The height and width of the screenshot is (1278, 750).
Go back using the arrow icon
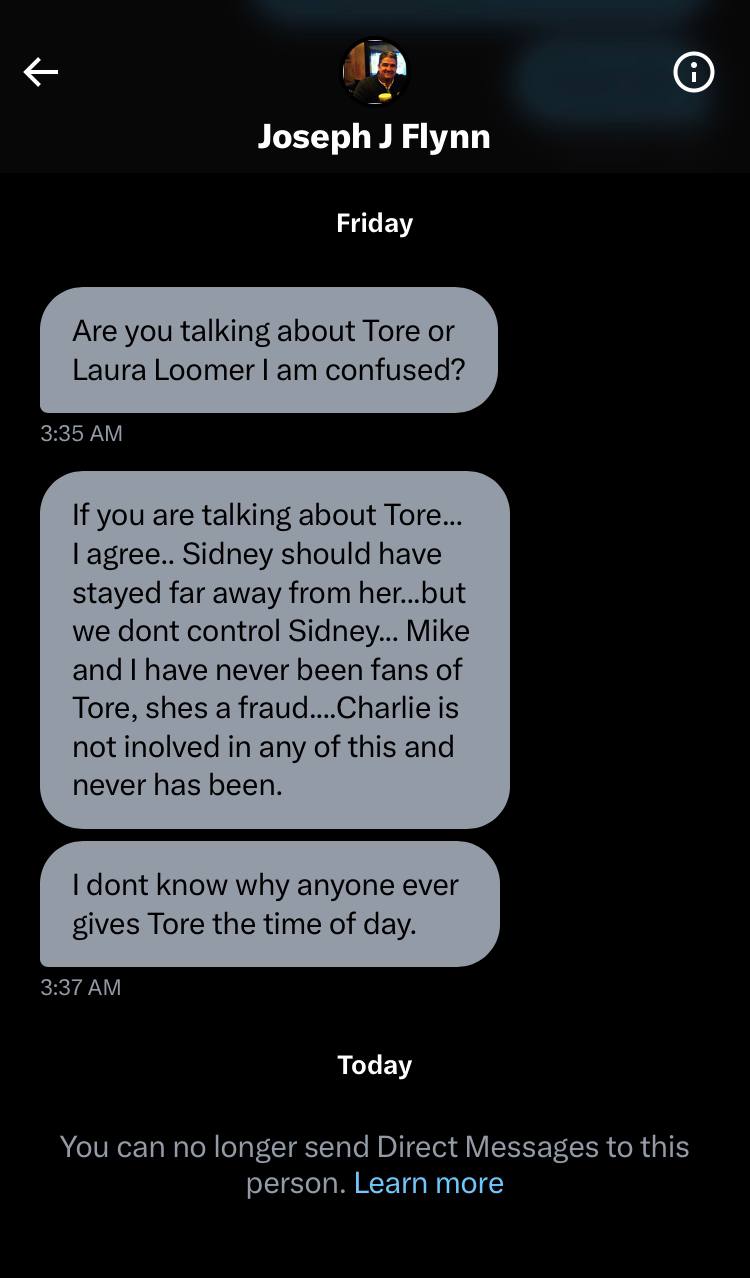(40, 72)
